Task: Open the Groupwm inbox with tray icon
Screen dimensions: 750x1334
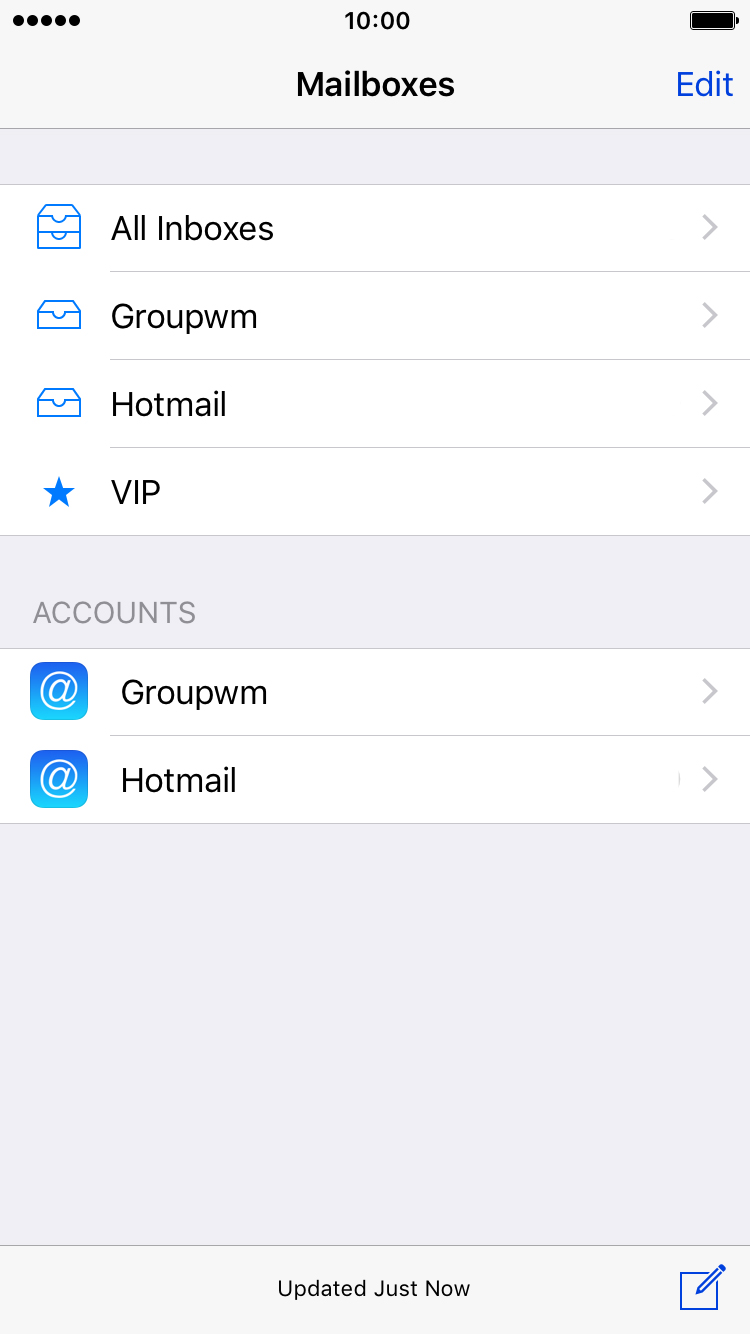Action: [375, 316]
